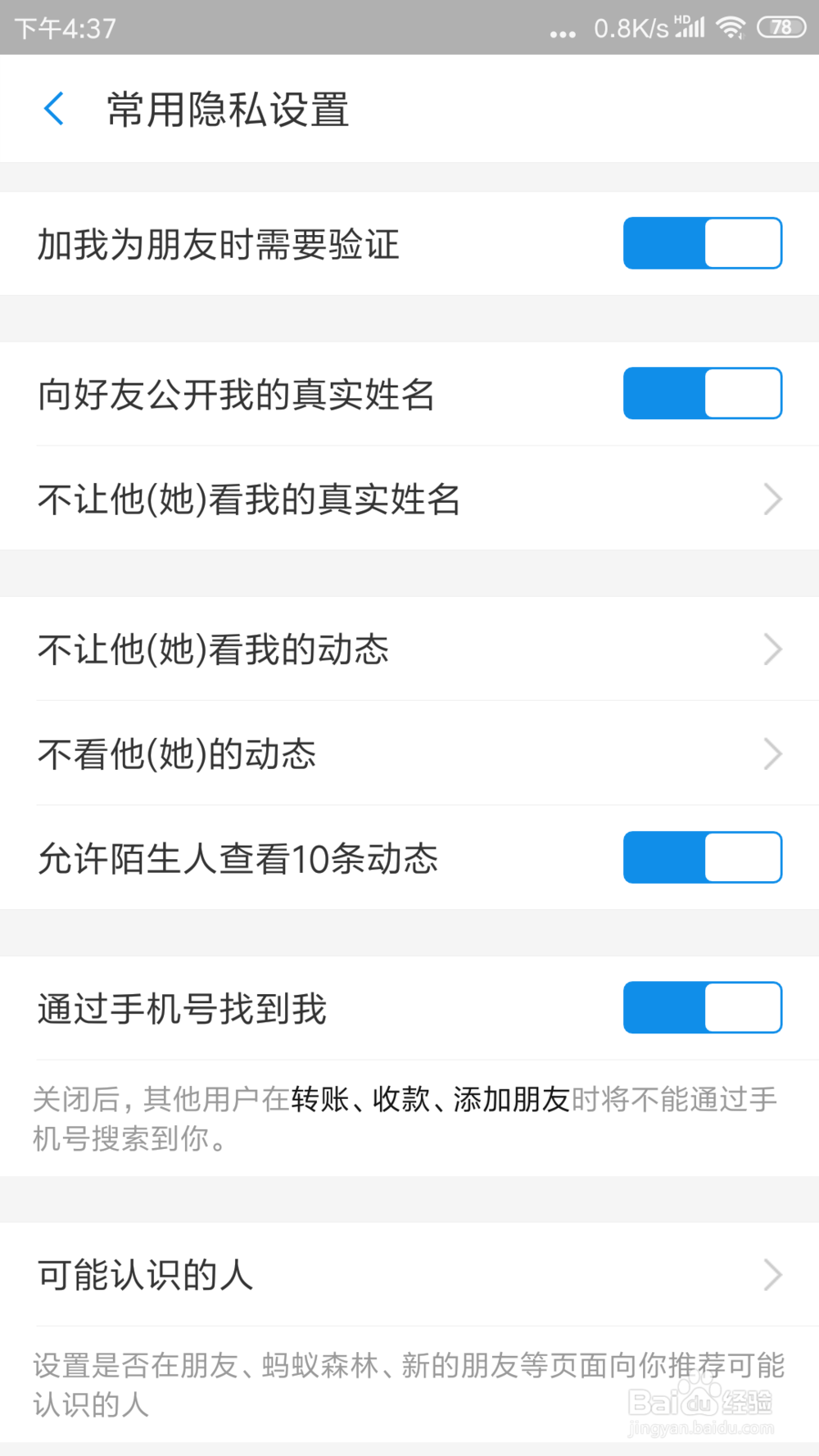Toggle 允许陌生人查看10条动态 off
This screenshot has width=819, height=1456.
(703, 857)
